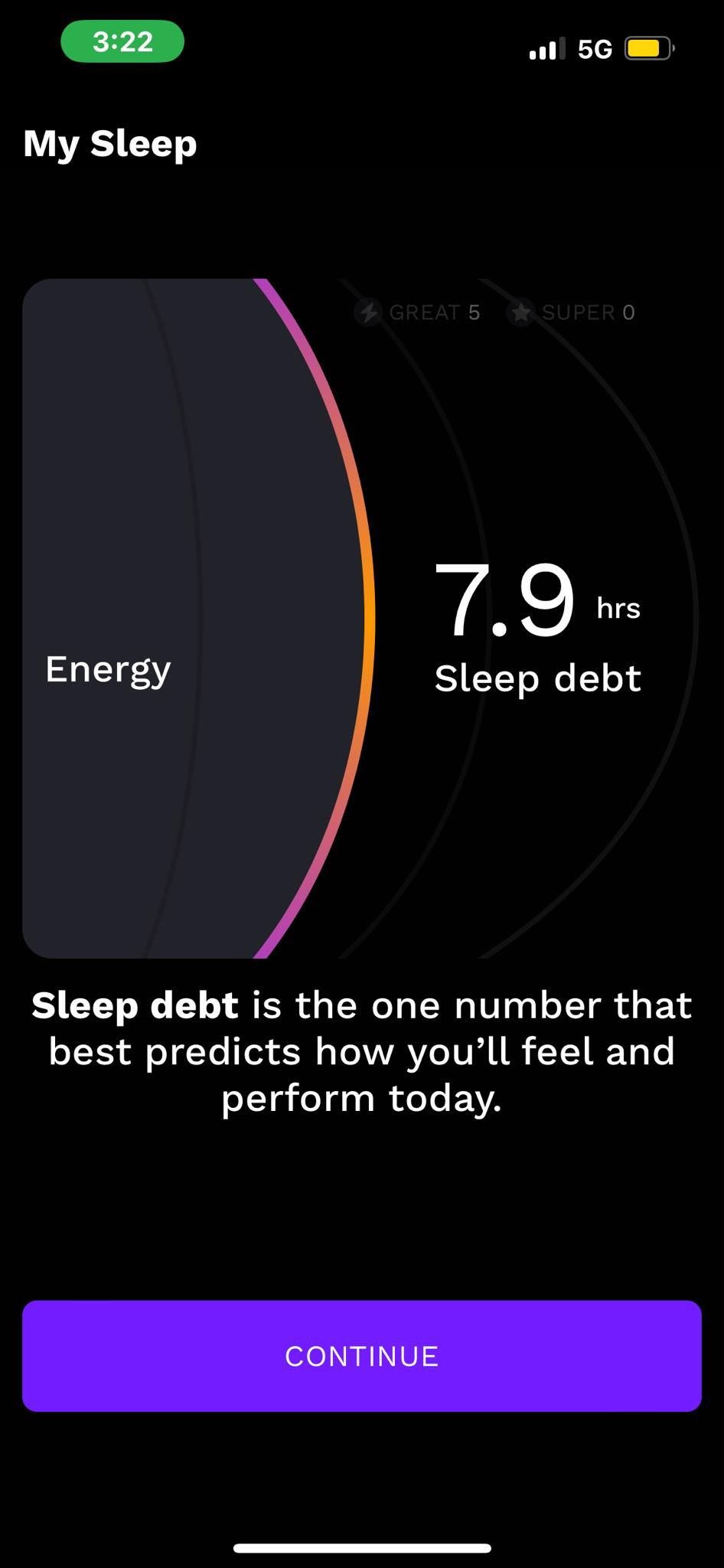Tap the 5G network indicator
The image size is (724, 1568).
click(595, 48)
